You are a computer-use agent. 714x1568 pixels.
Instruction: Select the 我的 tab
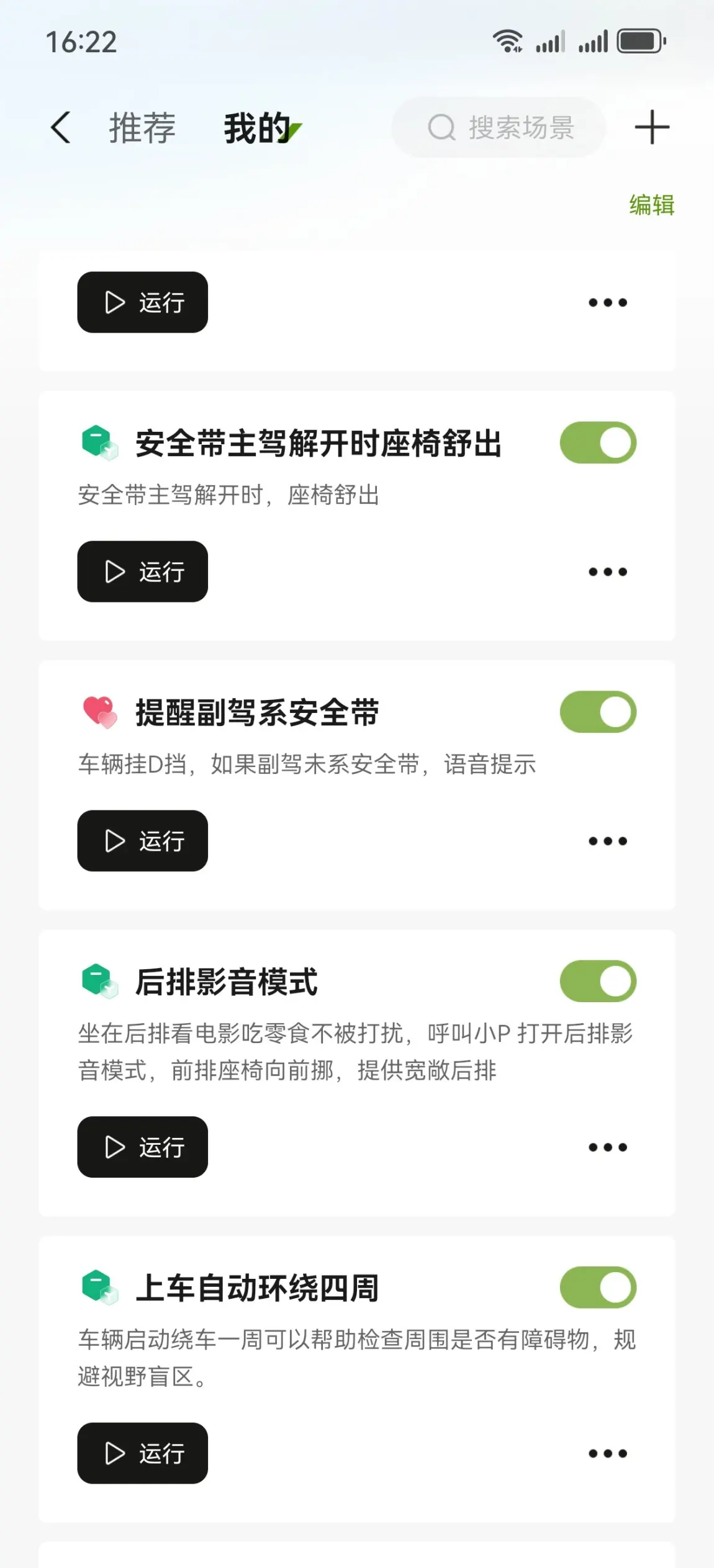tap(258, 128)
